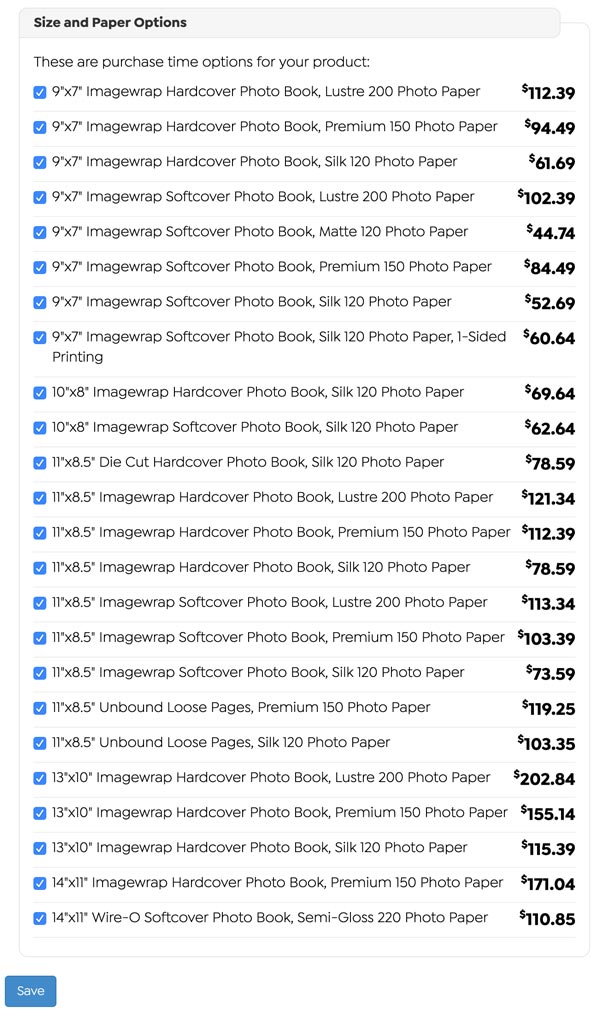Deselect 9"x7" Softcover Lustre 200 option

[x=40, y=198]
